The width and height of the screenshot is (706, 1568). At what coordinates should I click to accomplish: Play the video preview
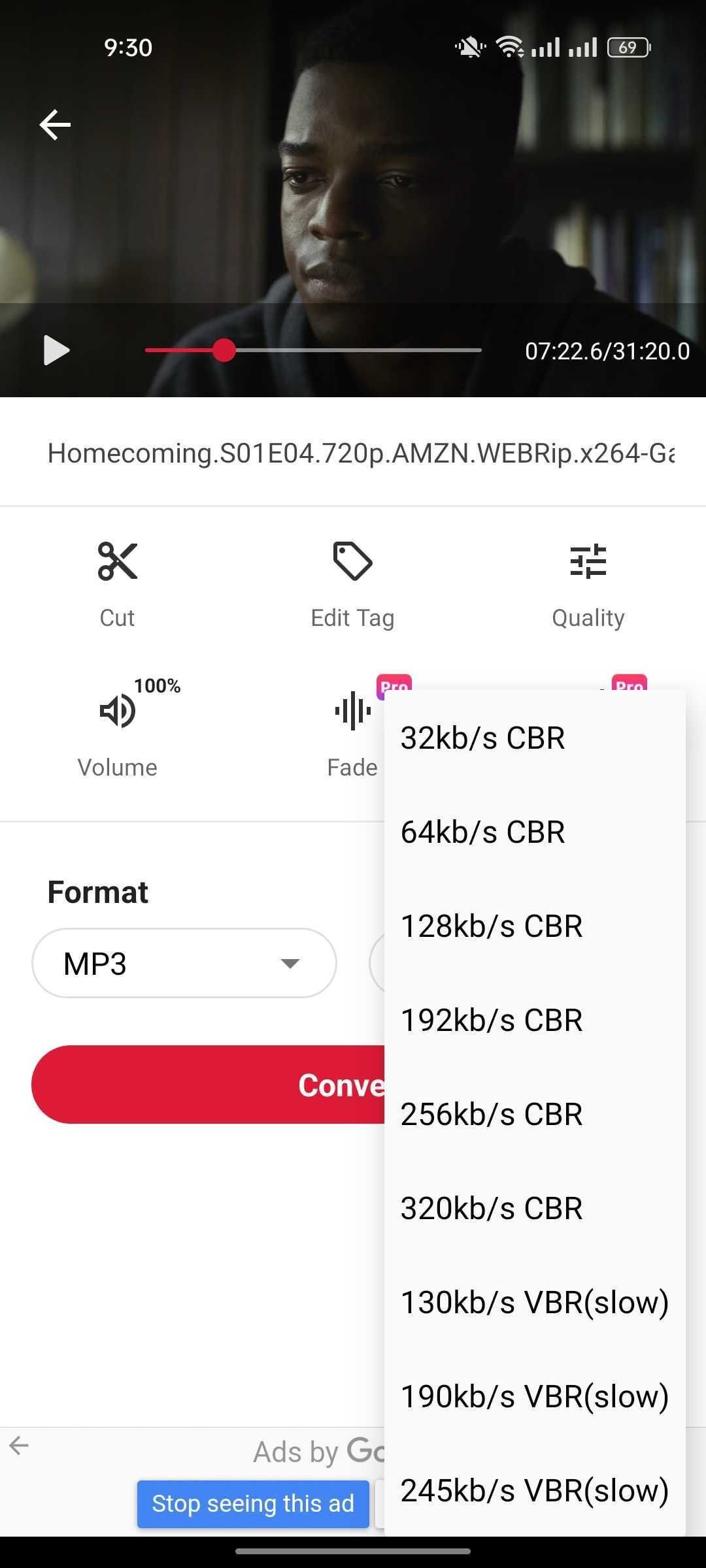pos(56,350)
